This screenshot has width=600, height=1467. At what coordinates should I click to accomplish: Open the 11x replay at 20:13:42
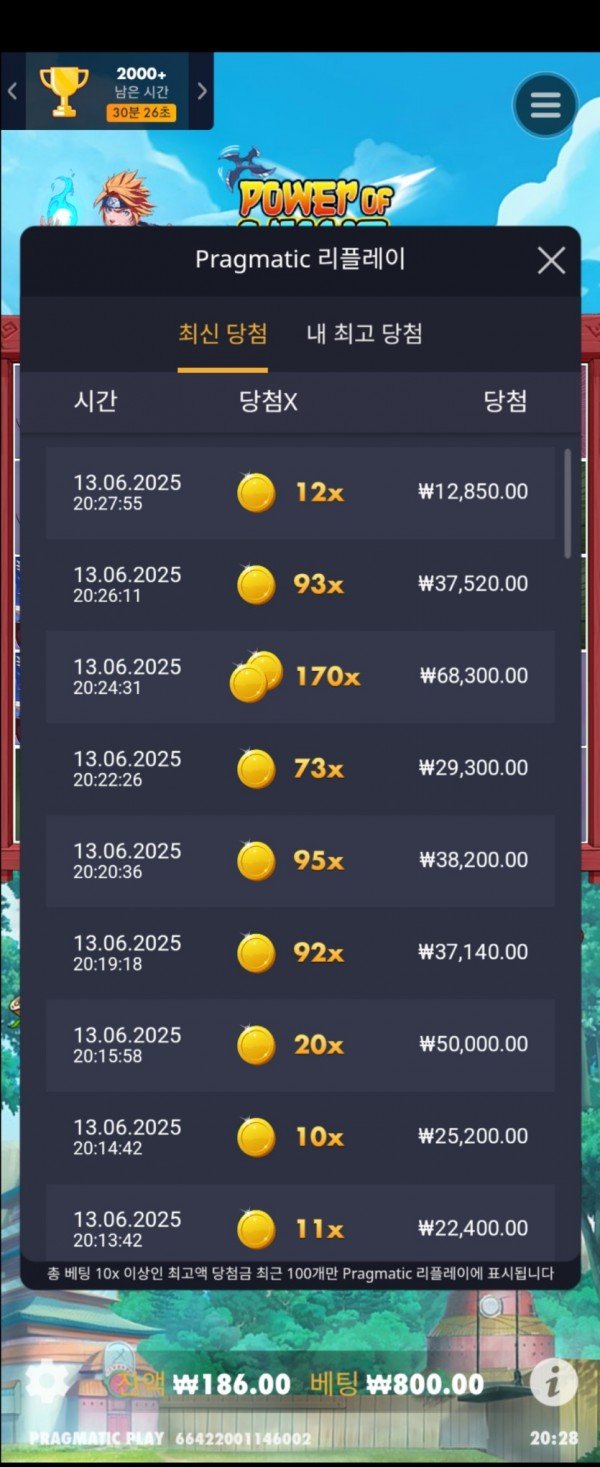coord(300,1226)
